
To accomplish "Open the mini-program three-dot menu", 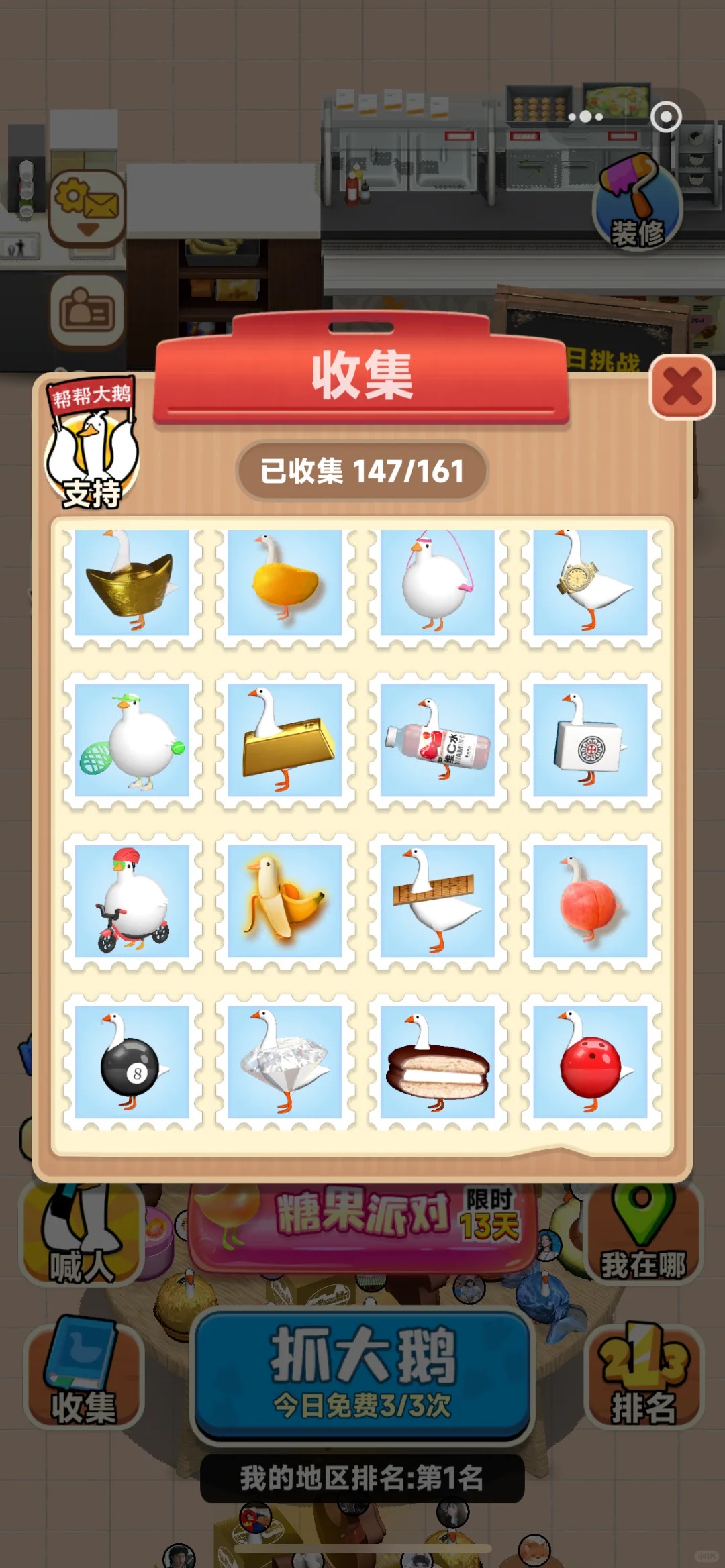I will pos(585,117).
